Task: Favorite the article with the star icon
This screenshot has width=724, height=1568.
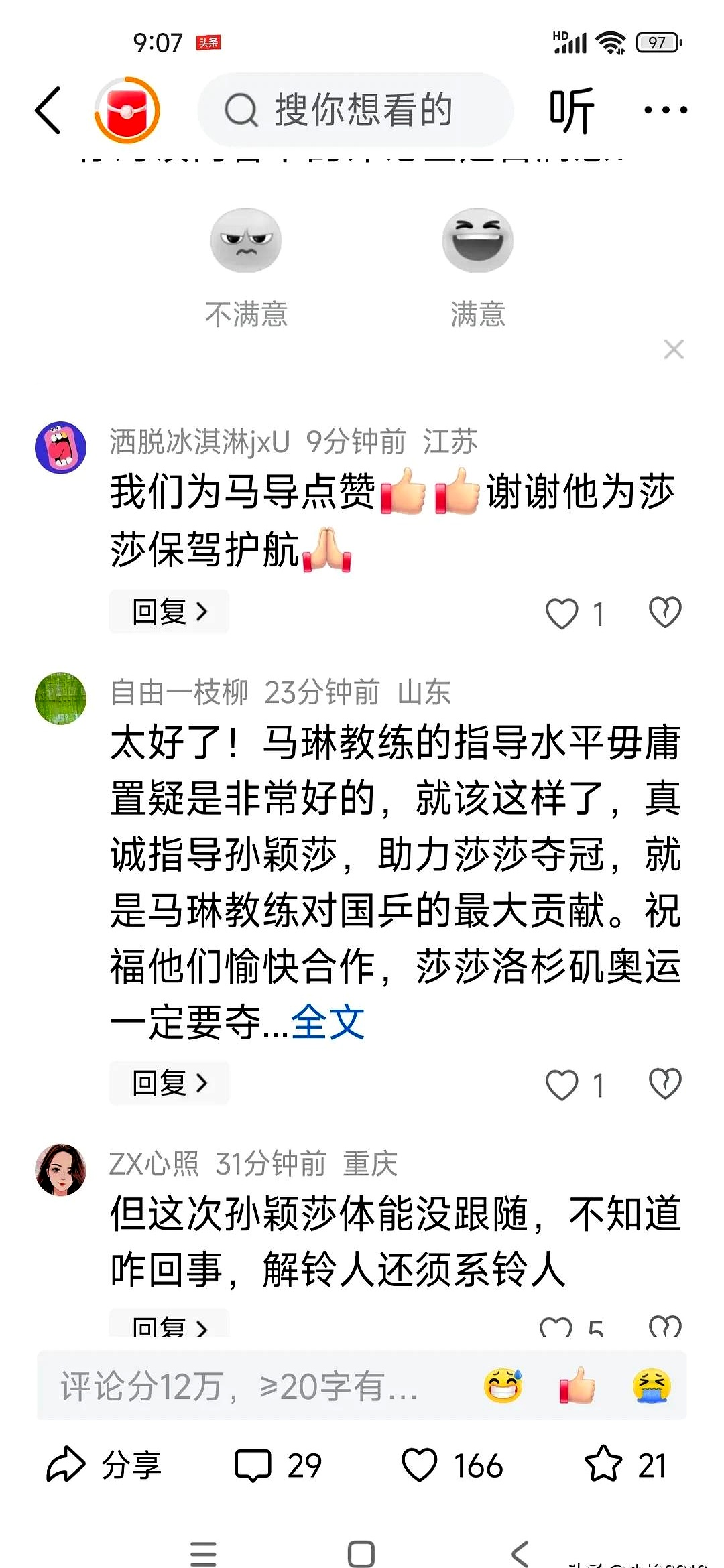Action: pyautogui.click(x=603, y=1465)
